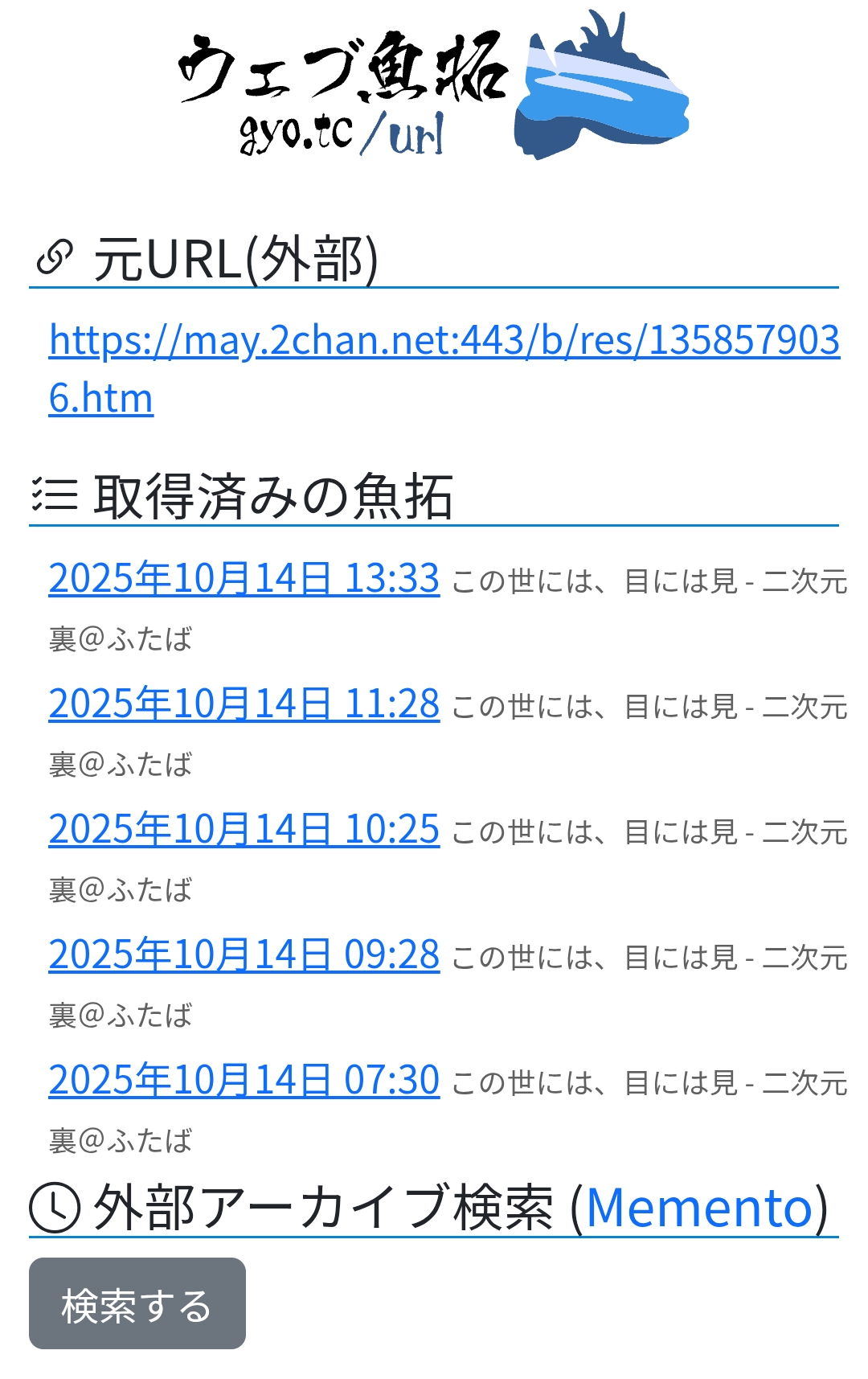View the 2025年10月14日 09:28 snapshot
868x1379 pixels.
pos(244,955)
